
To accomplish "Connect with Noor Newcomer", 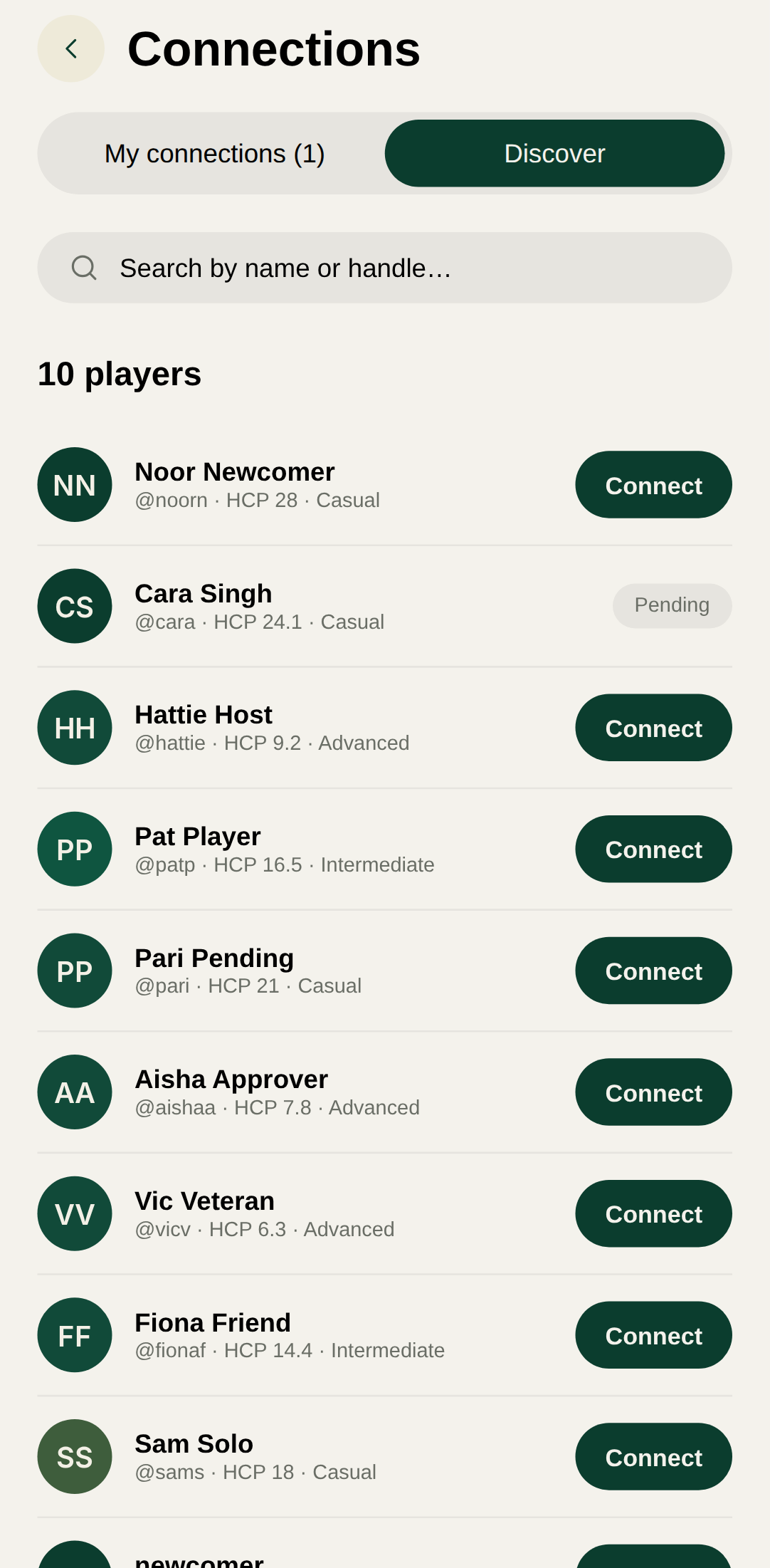I will [x=653, y=485].
